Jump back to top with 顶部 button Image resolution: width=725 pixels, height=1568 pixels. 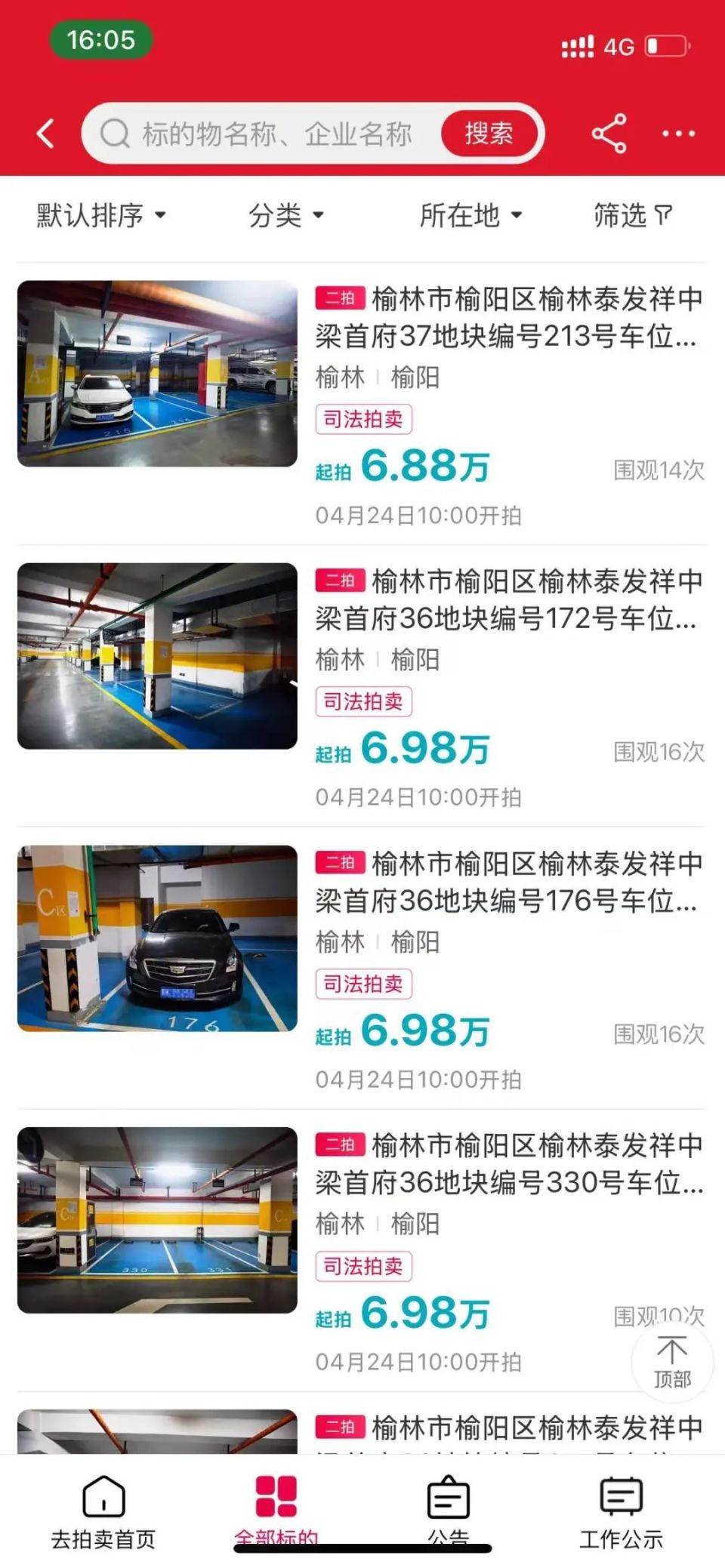coord(672,1363)
